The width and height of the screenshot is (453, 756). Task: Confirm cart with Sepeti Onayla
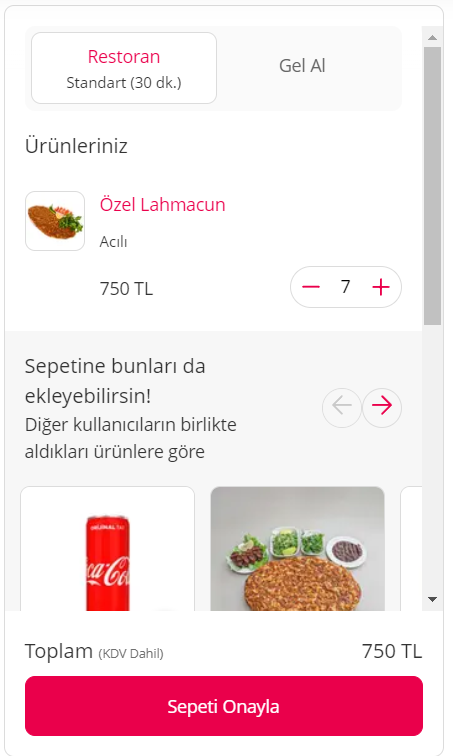coord(224,706)
